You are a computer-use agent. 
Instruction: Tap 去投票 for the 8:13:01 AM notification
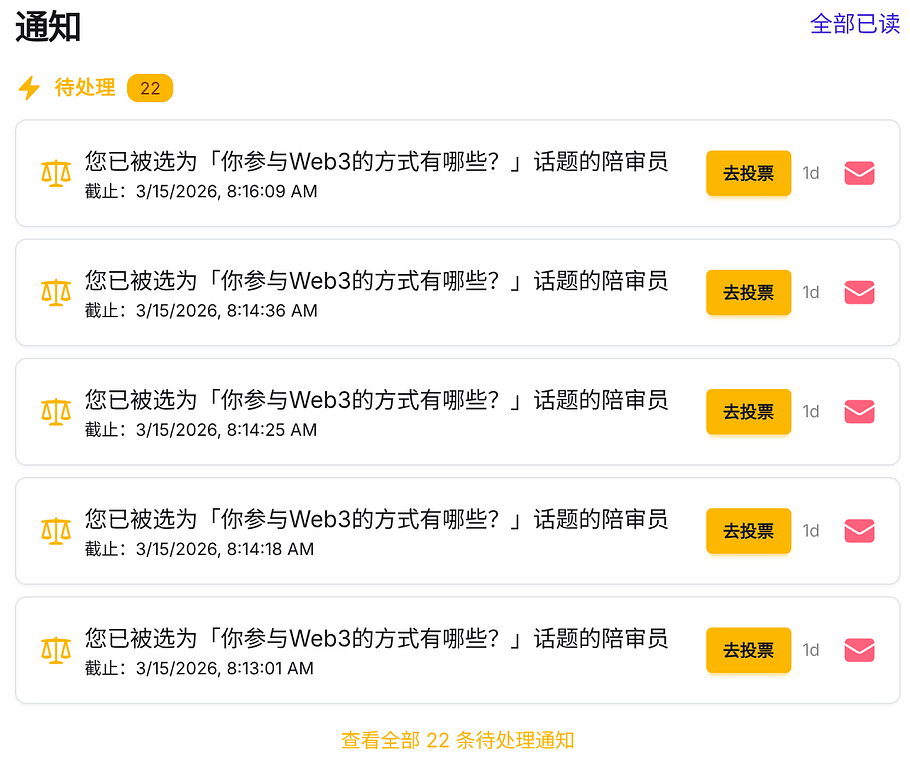[x=748, y=650]
